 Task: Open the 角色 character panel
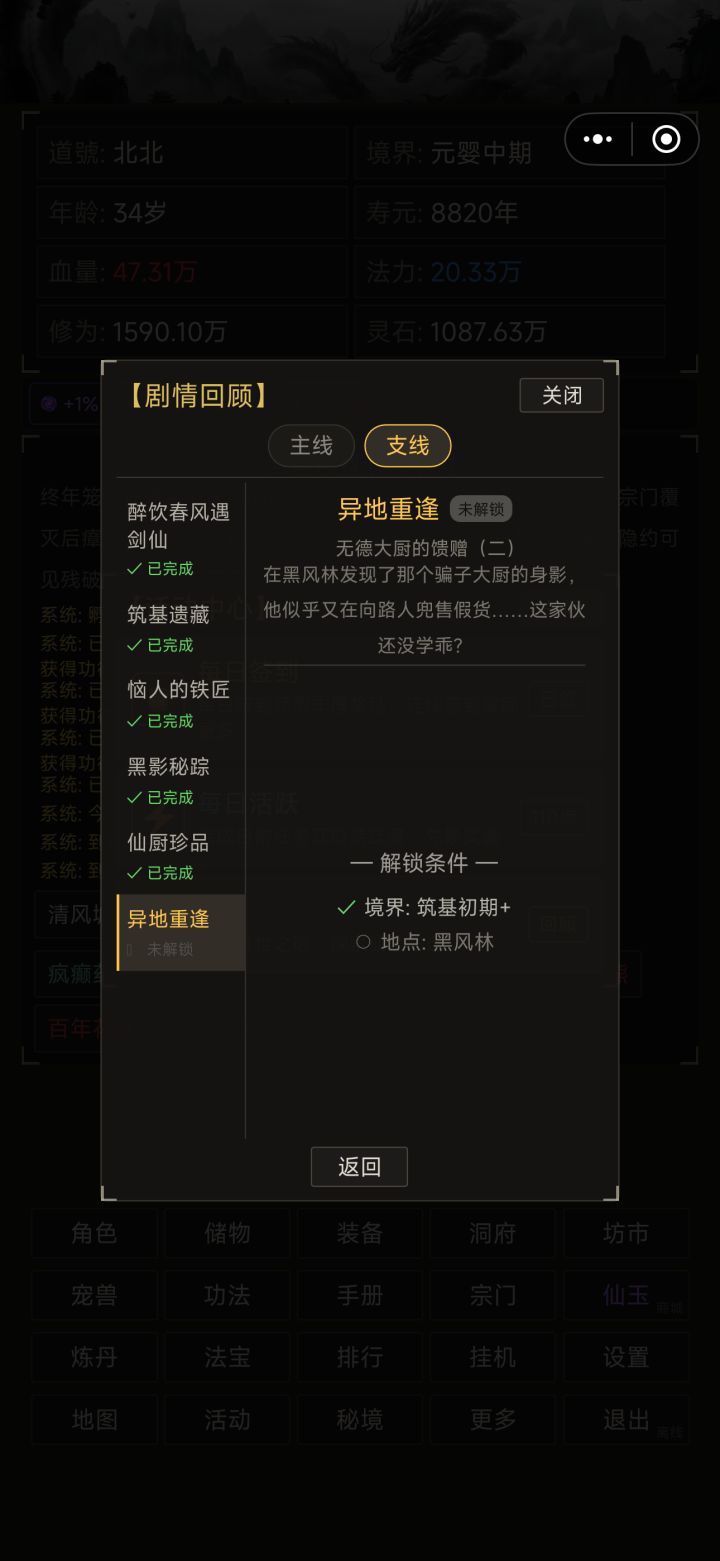94,1233
